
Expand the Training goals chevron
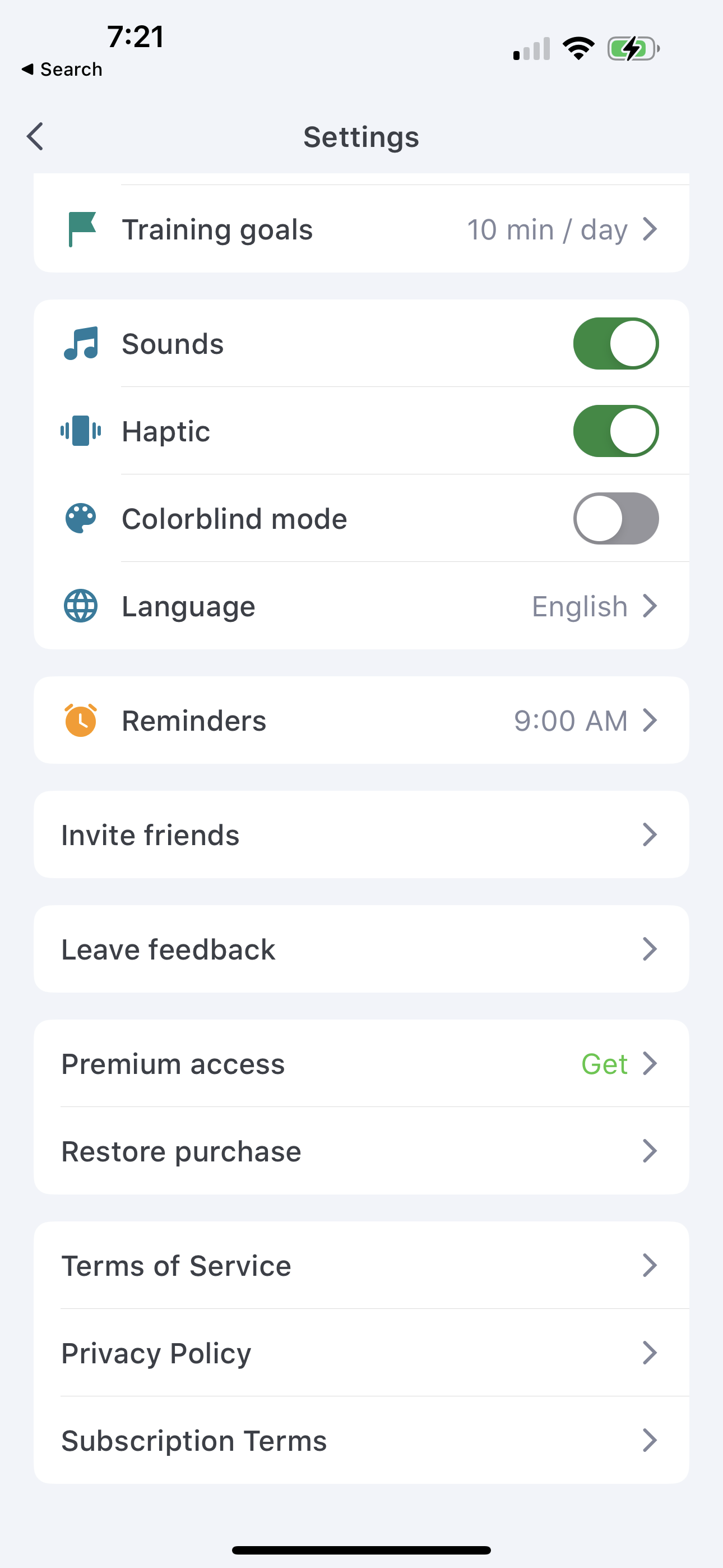(x=651, y=229)
